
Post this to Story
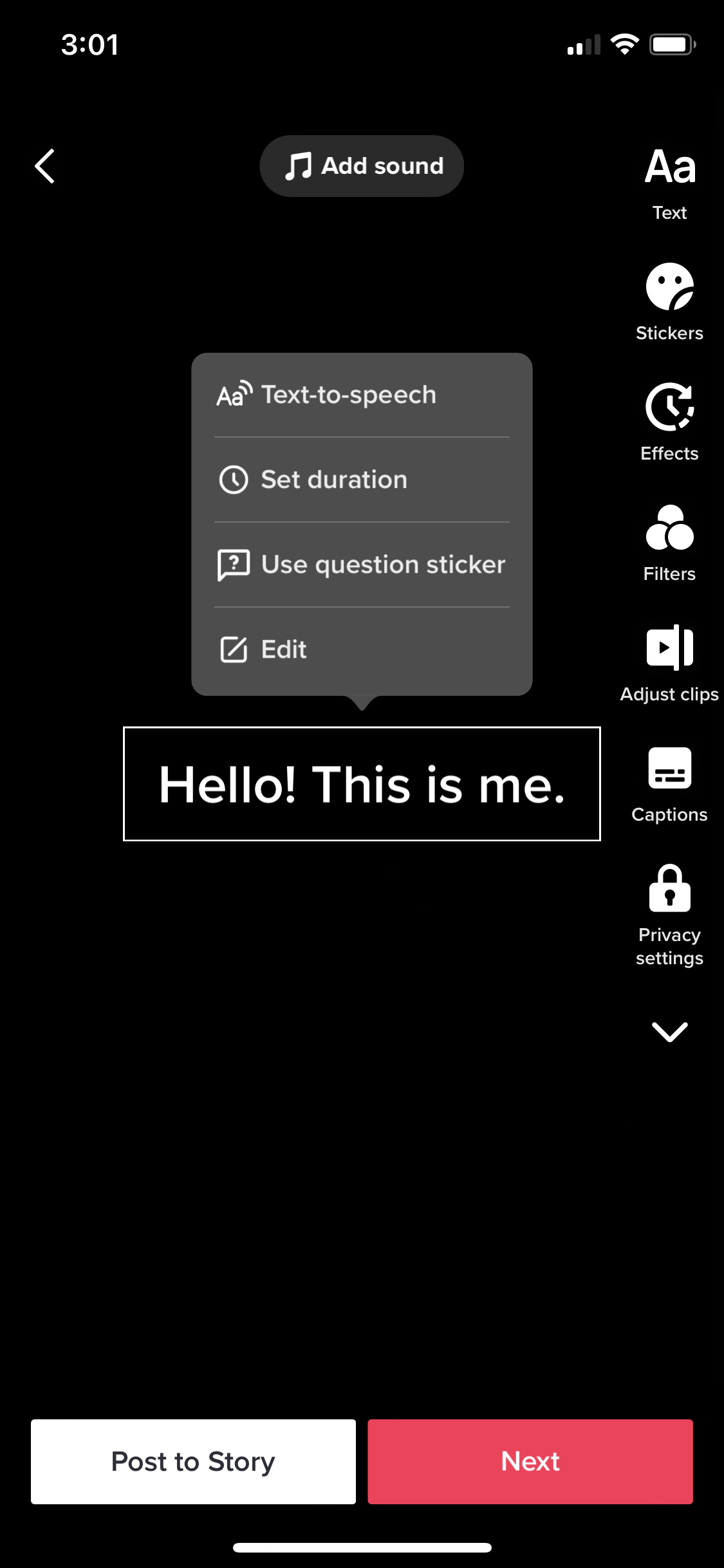click(x=193, y=1461)
